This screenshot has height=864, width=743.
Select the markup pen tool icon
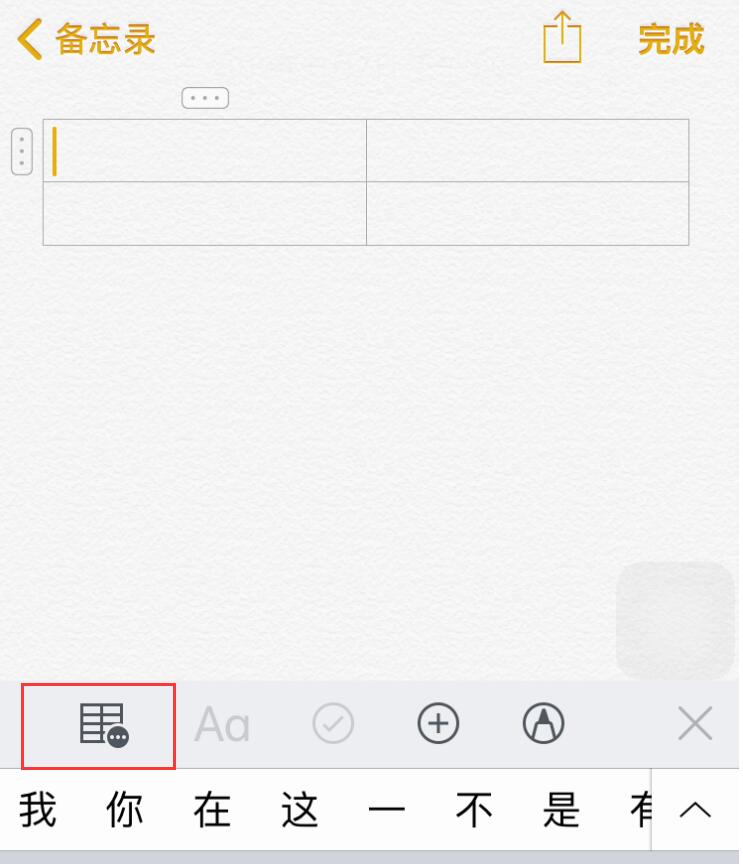(x=543, y=723)
